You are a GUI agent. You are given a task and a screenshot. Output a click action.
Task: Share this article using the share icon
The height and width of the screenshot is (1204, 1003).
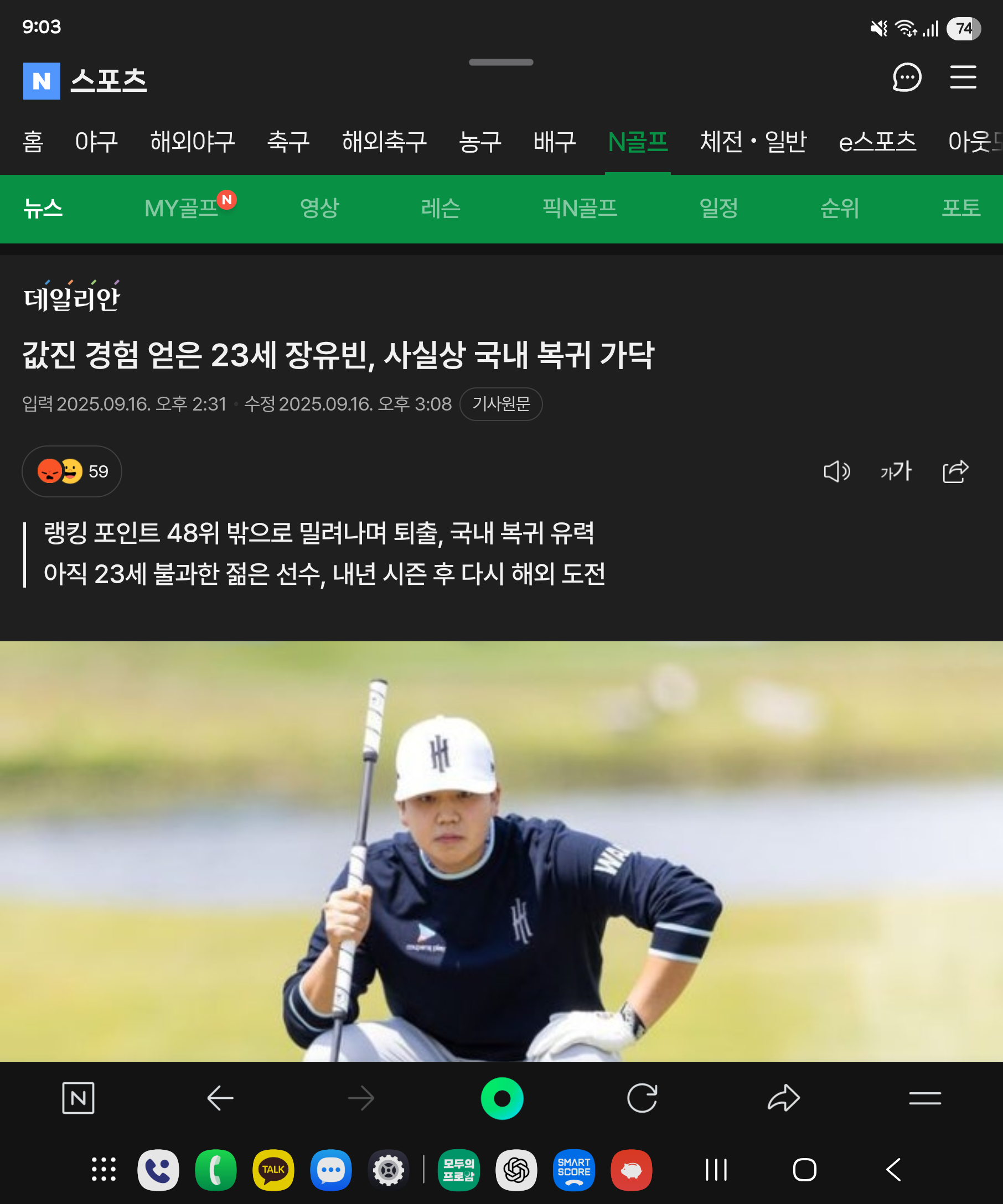955,471
